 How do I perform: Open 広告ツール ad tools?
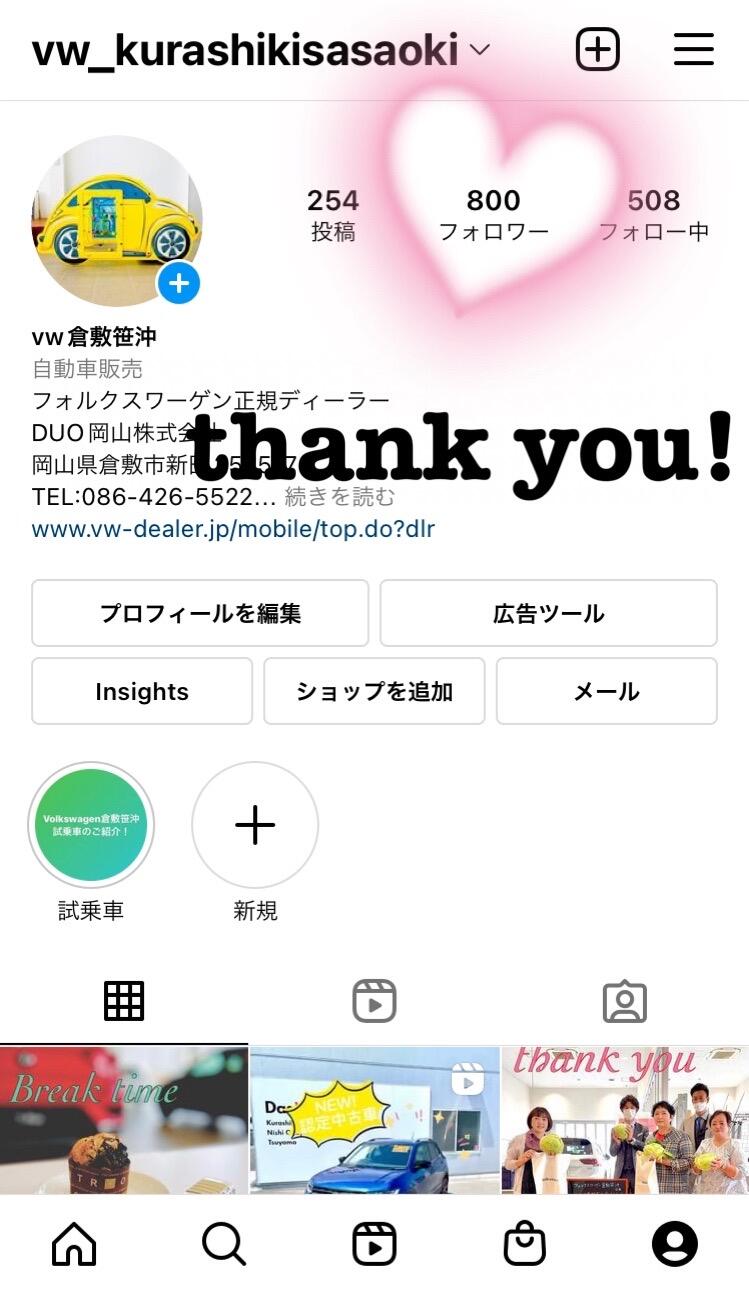pos(548,613)
